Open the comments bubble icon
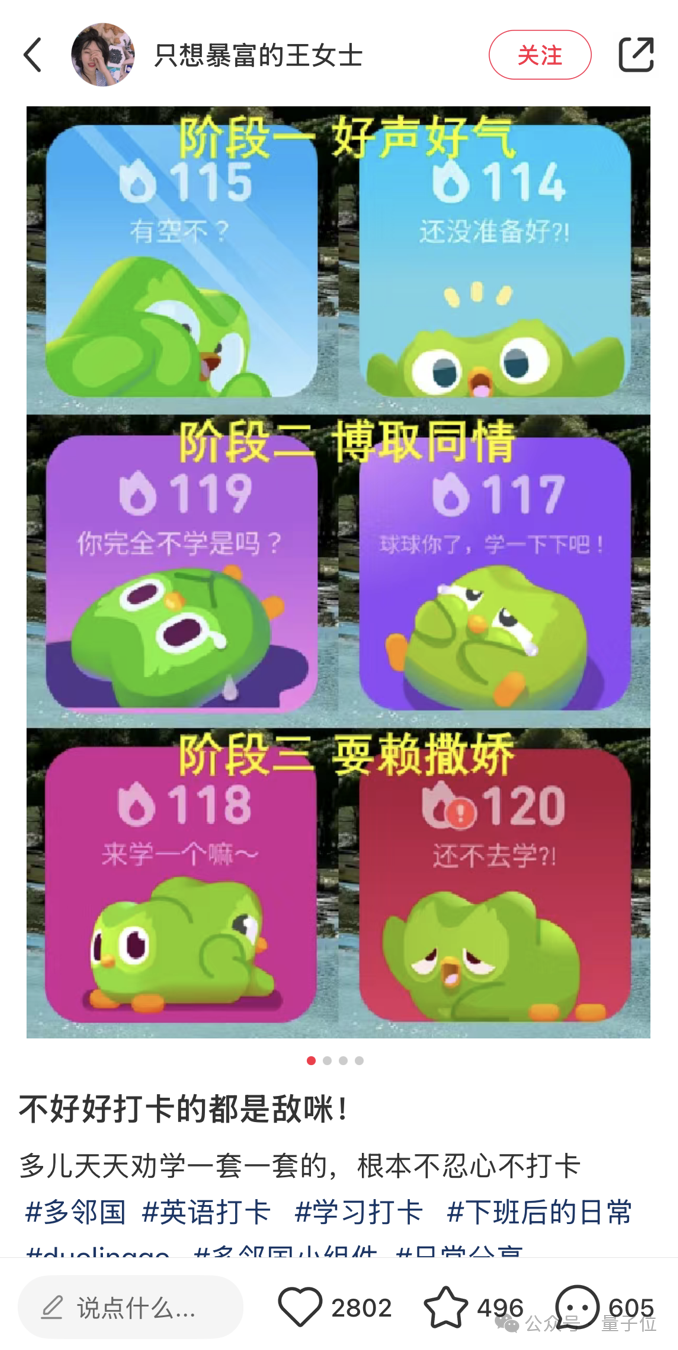The image size is (678, 1350). 577,1307
